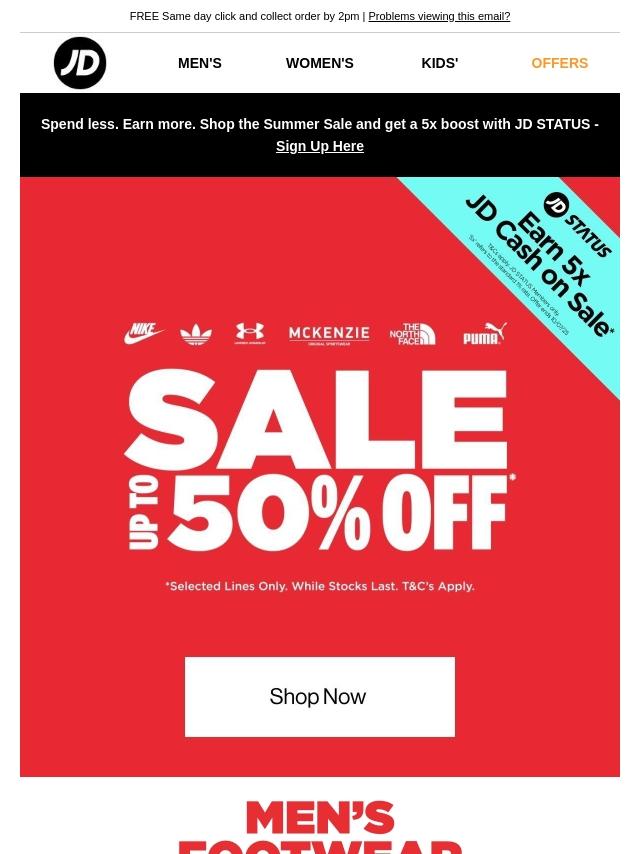Open the 'Problems viewing this email?' link
Screen dimensions: 640x854
(438, 16)
